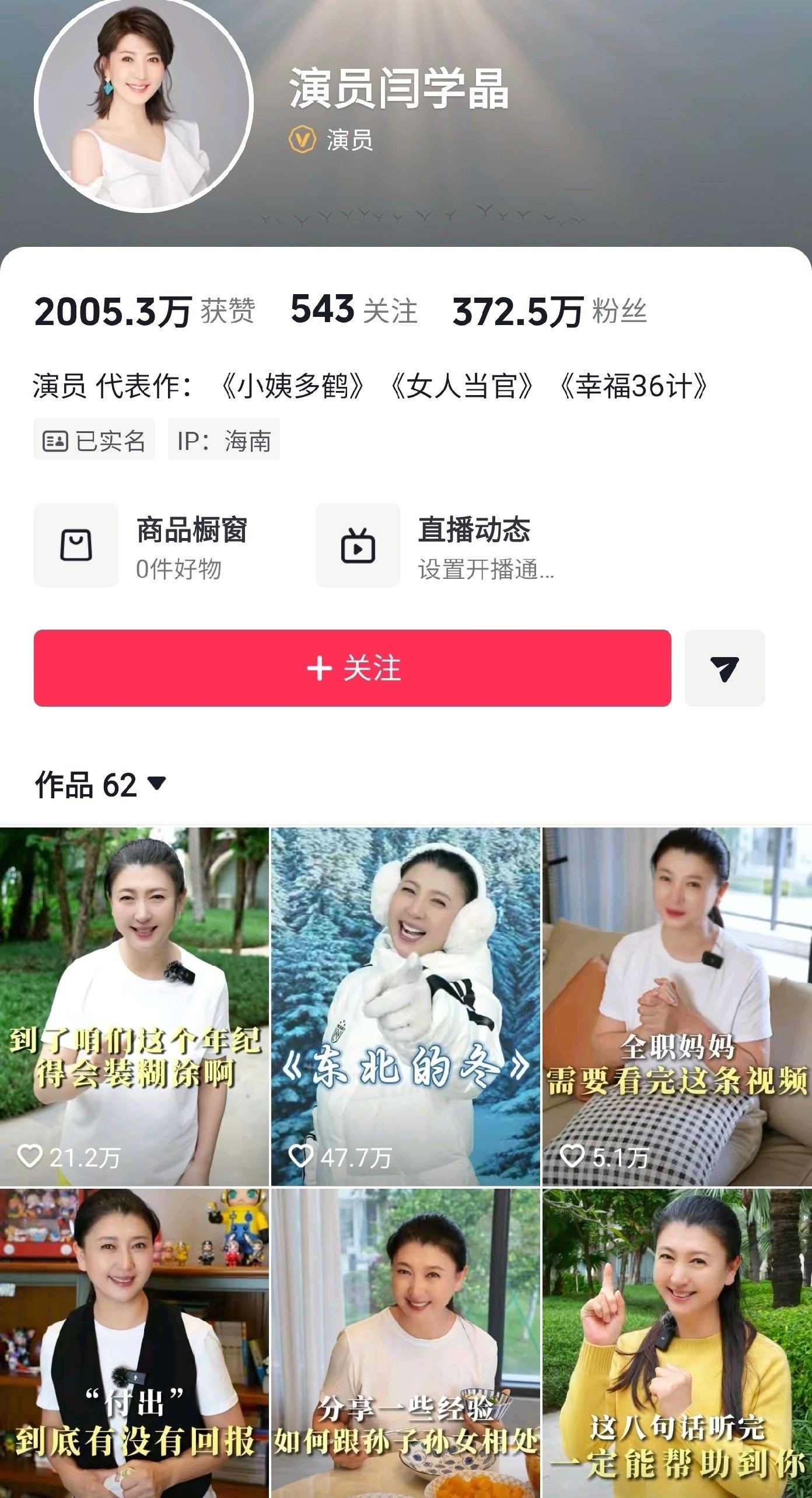Screen dimensions: 812x1498
Task: Open the video 如何跟孙子孙女相处
Action: tap(405, 1342)
